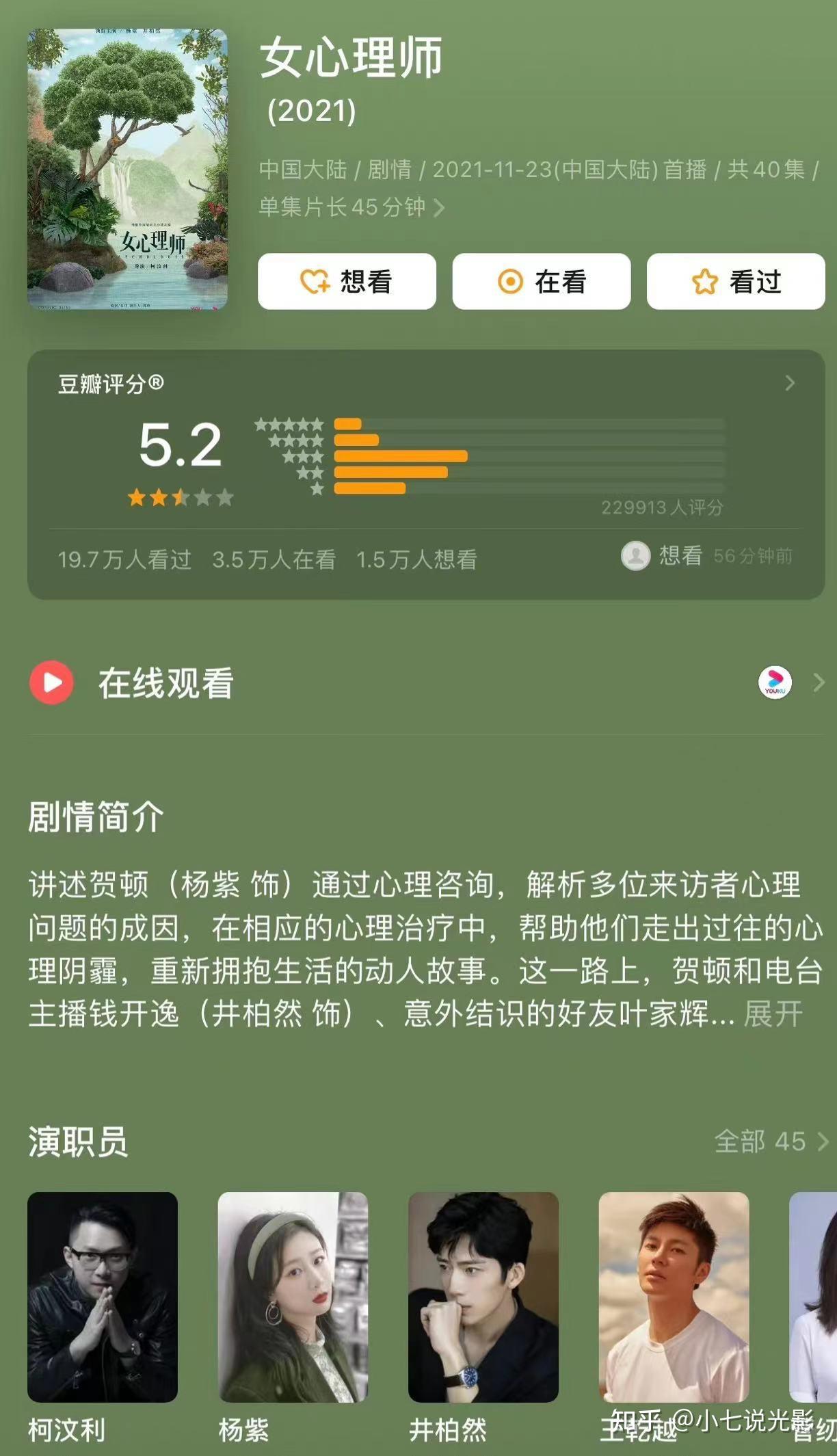Open actress 杨紫's profile

[293, 1297]
